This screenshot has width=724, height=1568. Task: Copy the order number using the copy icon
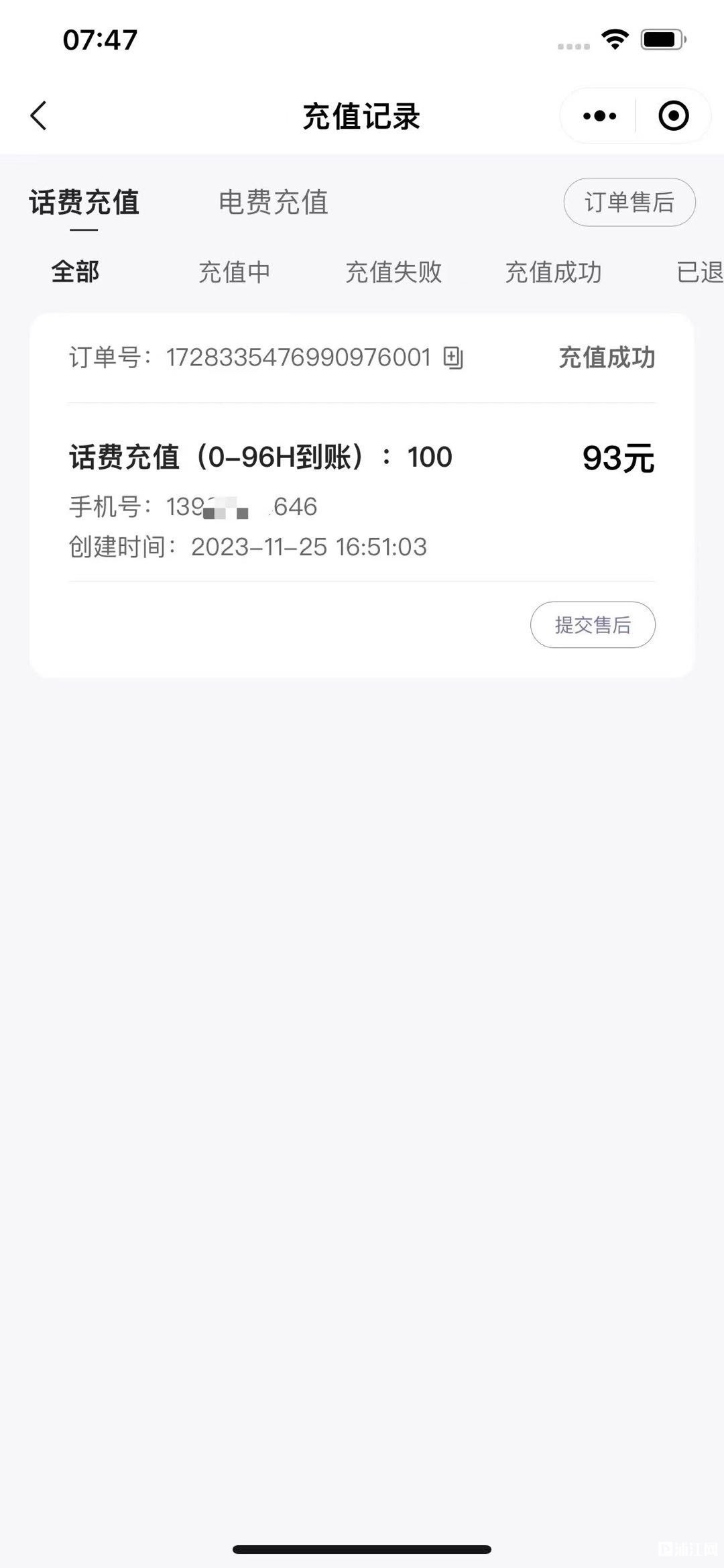click(x=453, y=357)
